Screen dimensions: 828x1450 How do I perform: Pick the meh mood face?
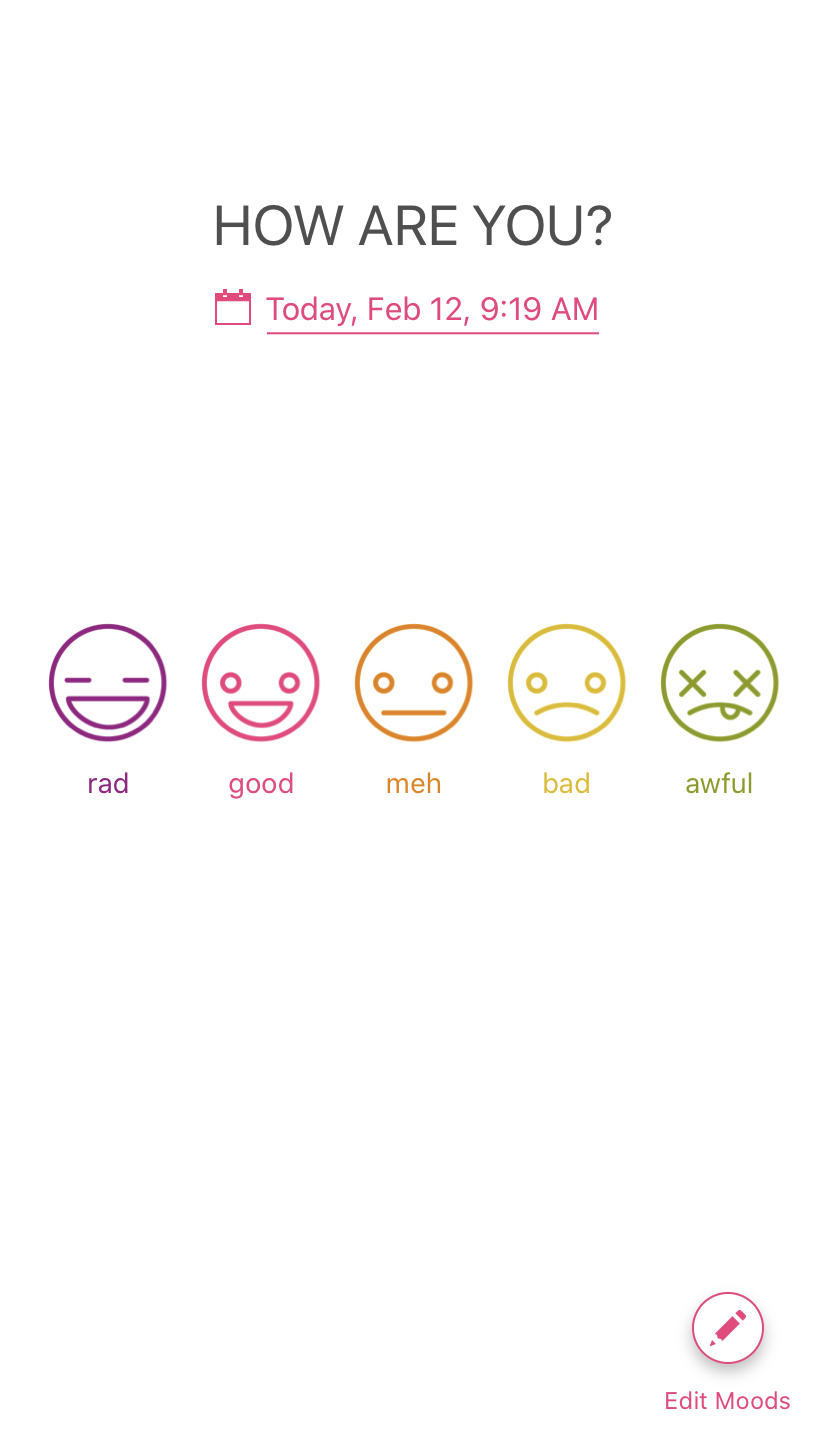(x=414, y=683)
